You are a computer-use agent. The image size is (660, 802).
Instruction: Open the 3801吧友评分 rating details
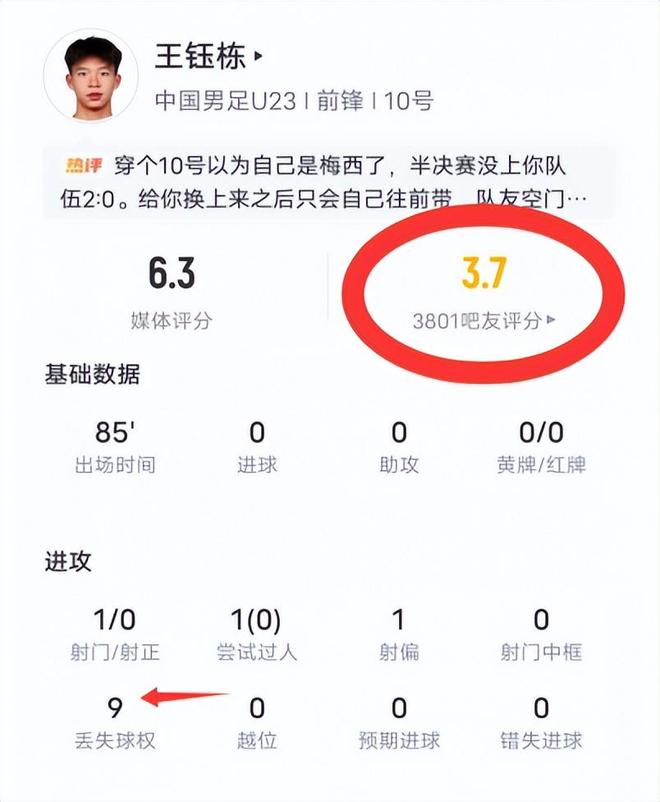tap(484, 321)
